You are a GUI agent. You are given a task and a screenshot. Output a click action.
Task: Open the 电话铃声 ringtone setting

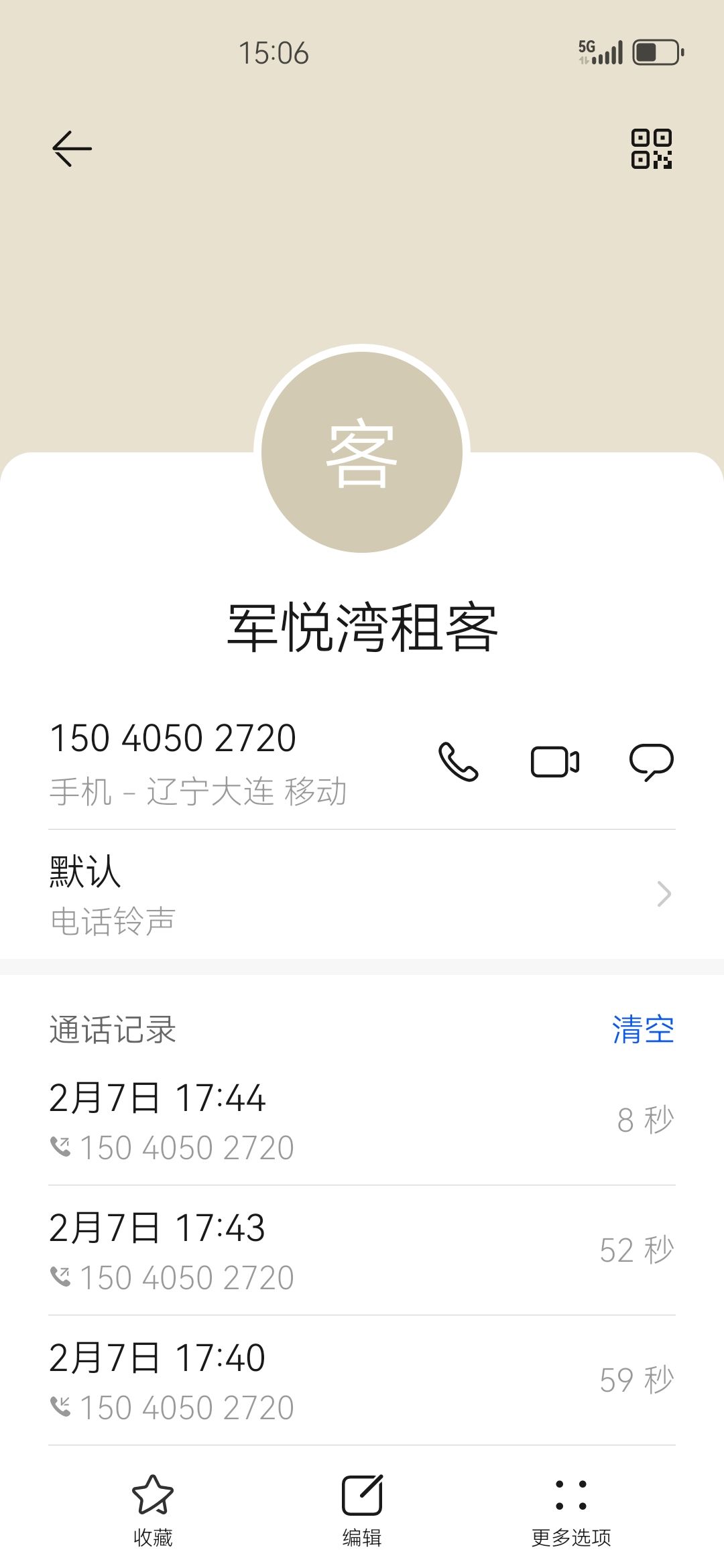coord(362,894)
